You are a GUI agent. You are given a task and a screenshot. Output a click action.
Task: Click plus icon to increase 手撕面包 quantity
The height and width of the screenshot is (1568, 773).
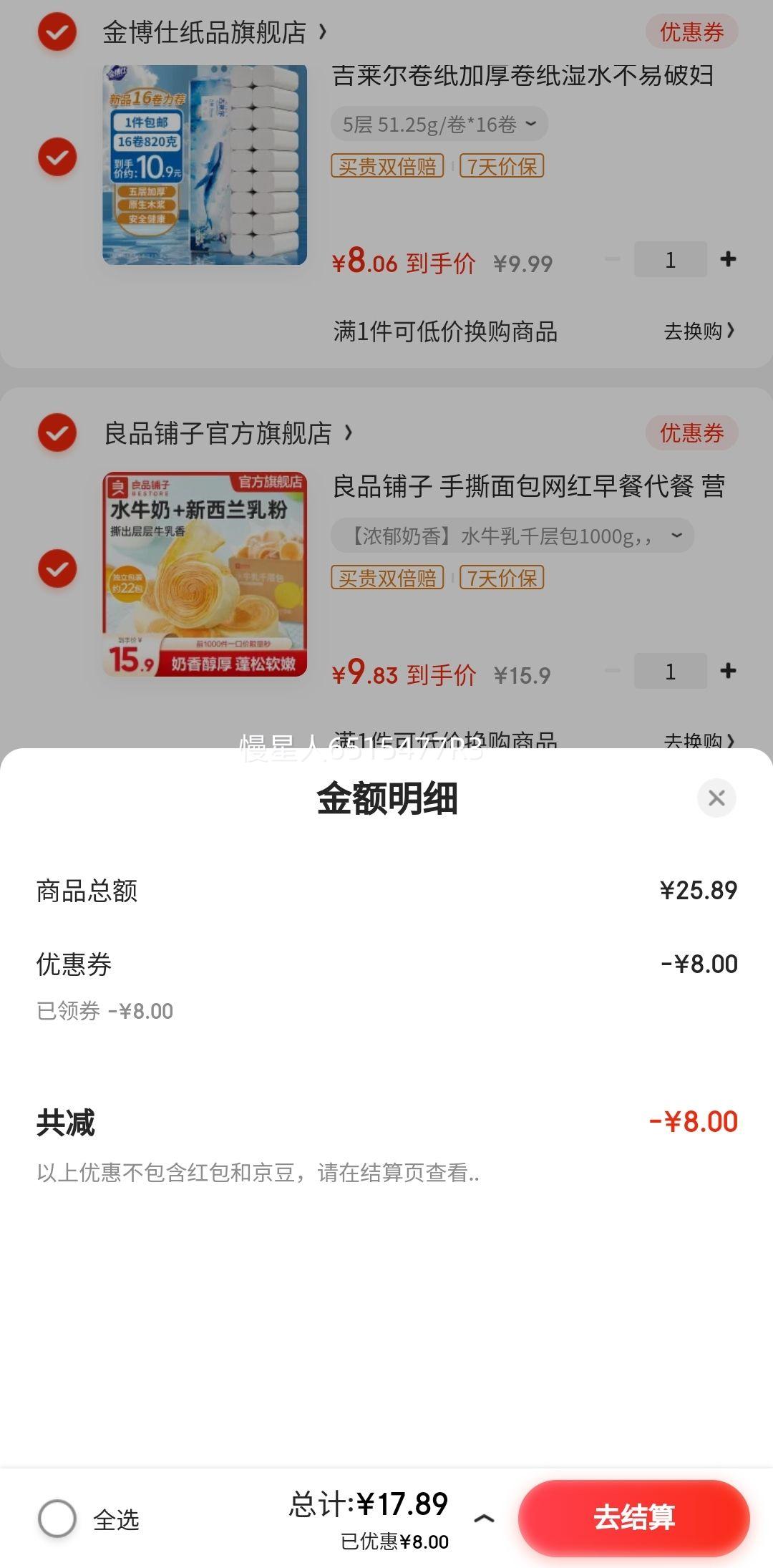(727, 671)
